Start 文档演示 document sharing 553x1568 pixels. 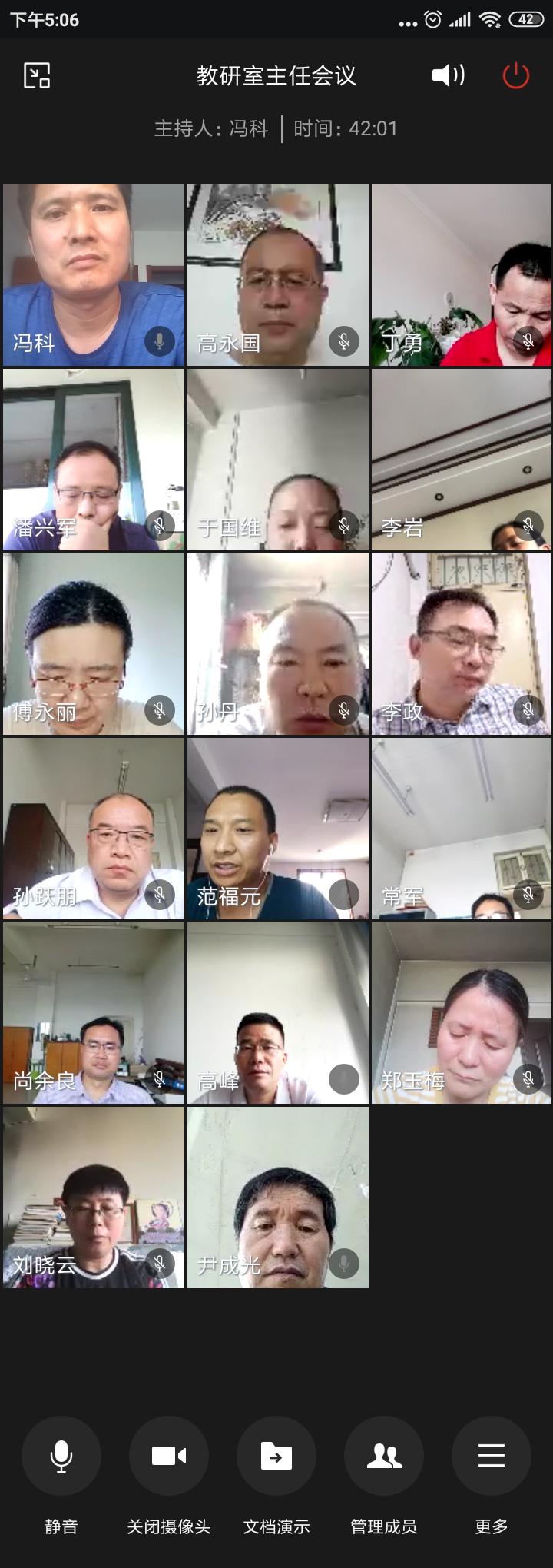276,1456
